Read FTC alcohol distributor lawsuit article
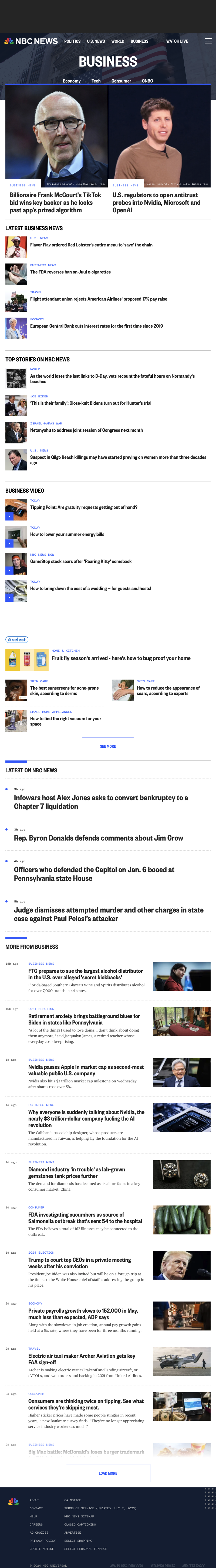 [x=86, y=974]
